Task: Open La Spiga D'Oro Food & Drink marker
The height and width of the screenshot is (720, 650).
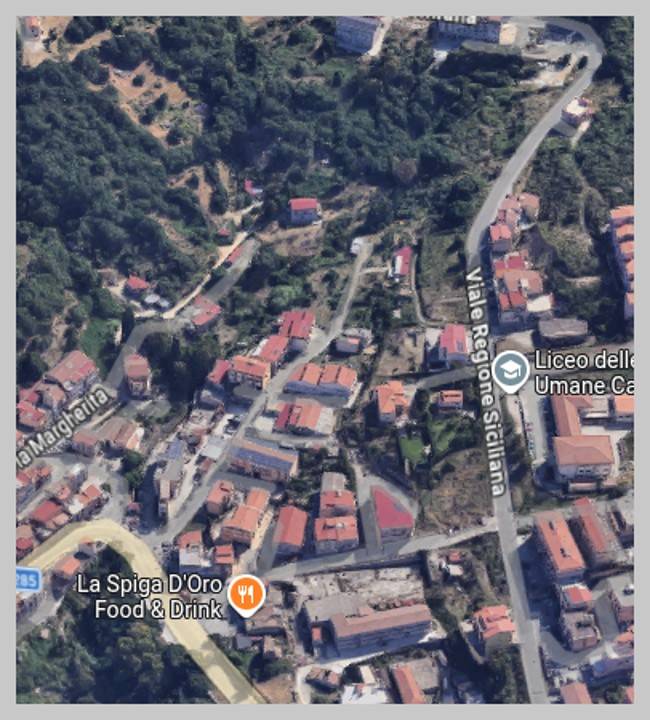Action: (x=245, y=594)
